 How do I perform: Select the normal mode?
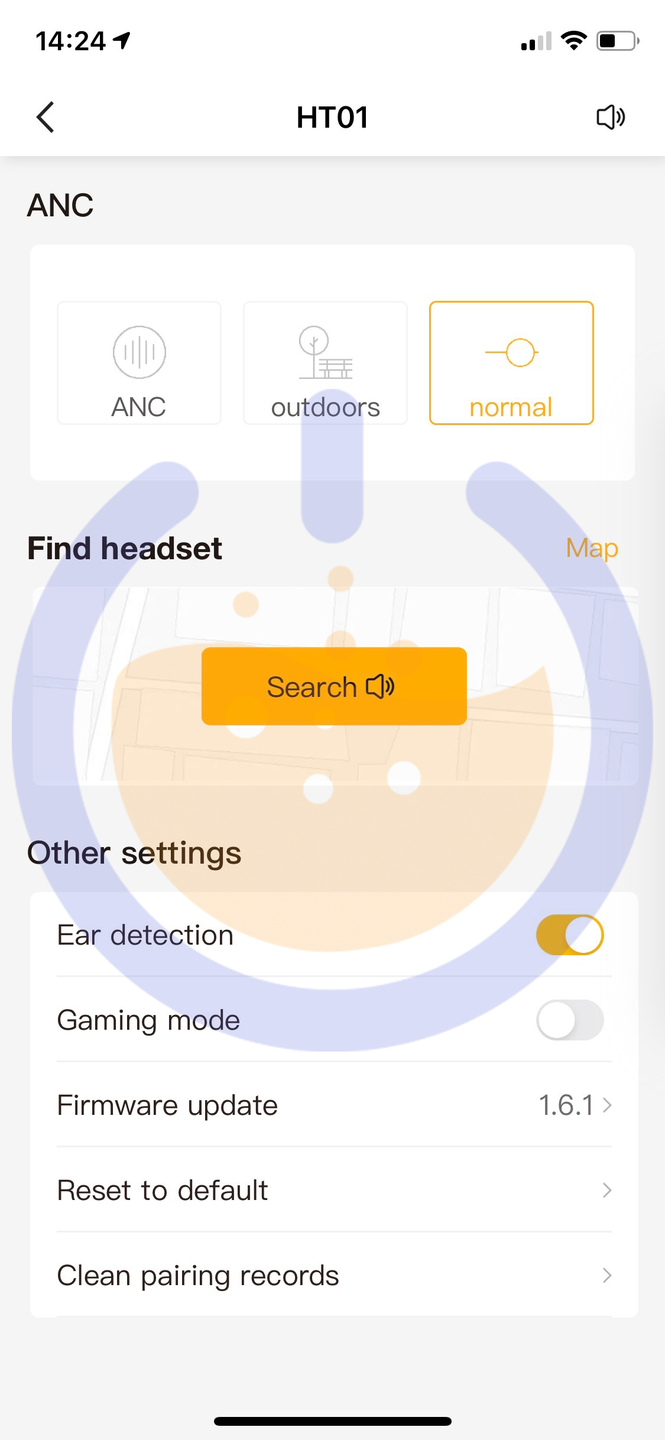511,363
